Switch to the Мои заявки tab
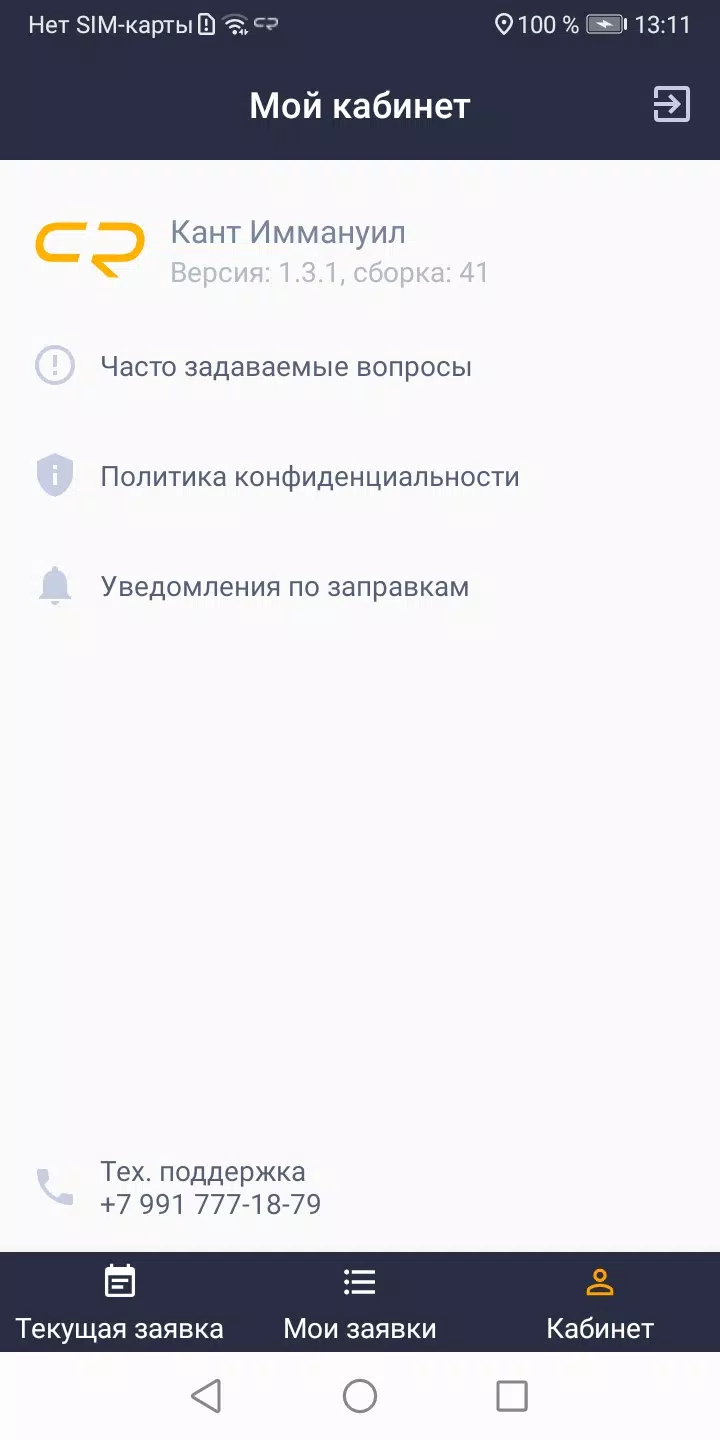The image size is (720, 1440). (359, 1303)
